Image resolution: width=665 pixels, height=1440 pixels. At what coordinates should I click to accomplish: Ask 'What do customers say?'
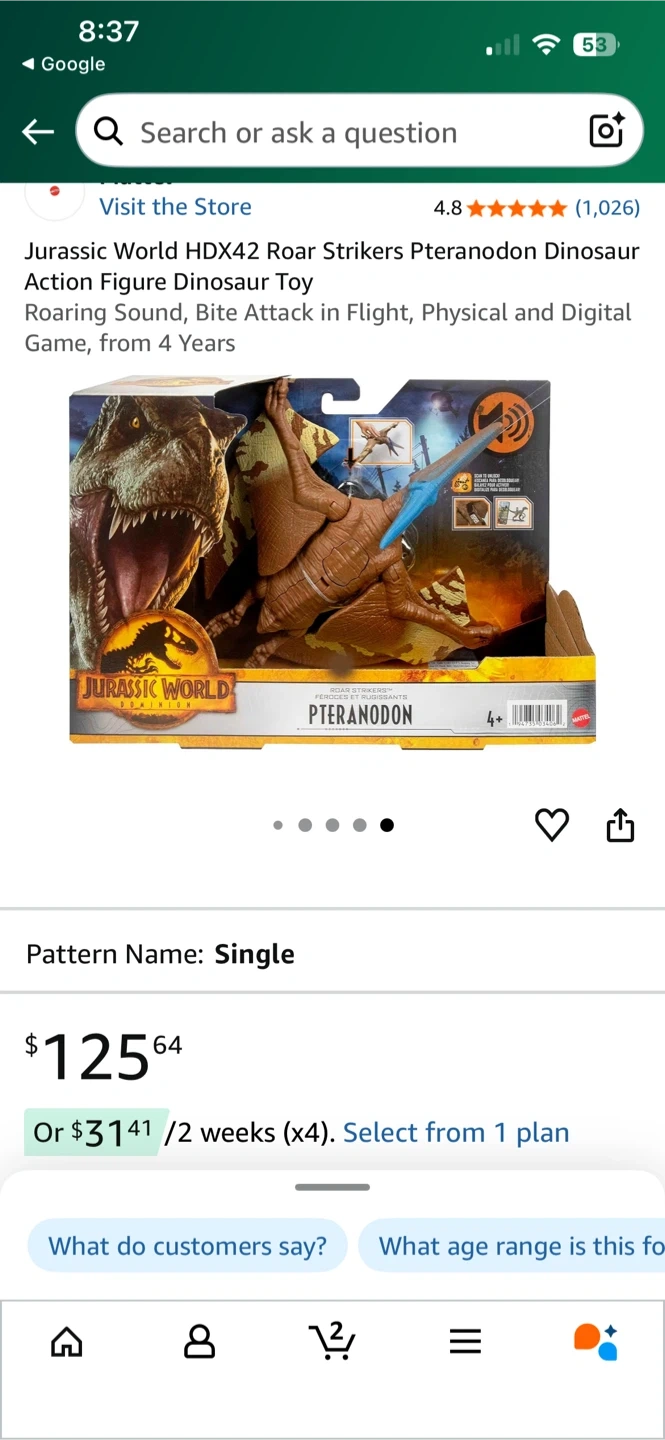pyautogui.click(x=188, y=1246)
